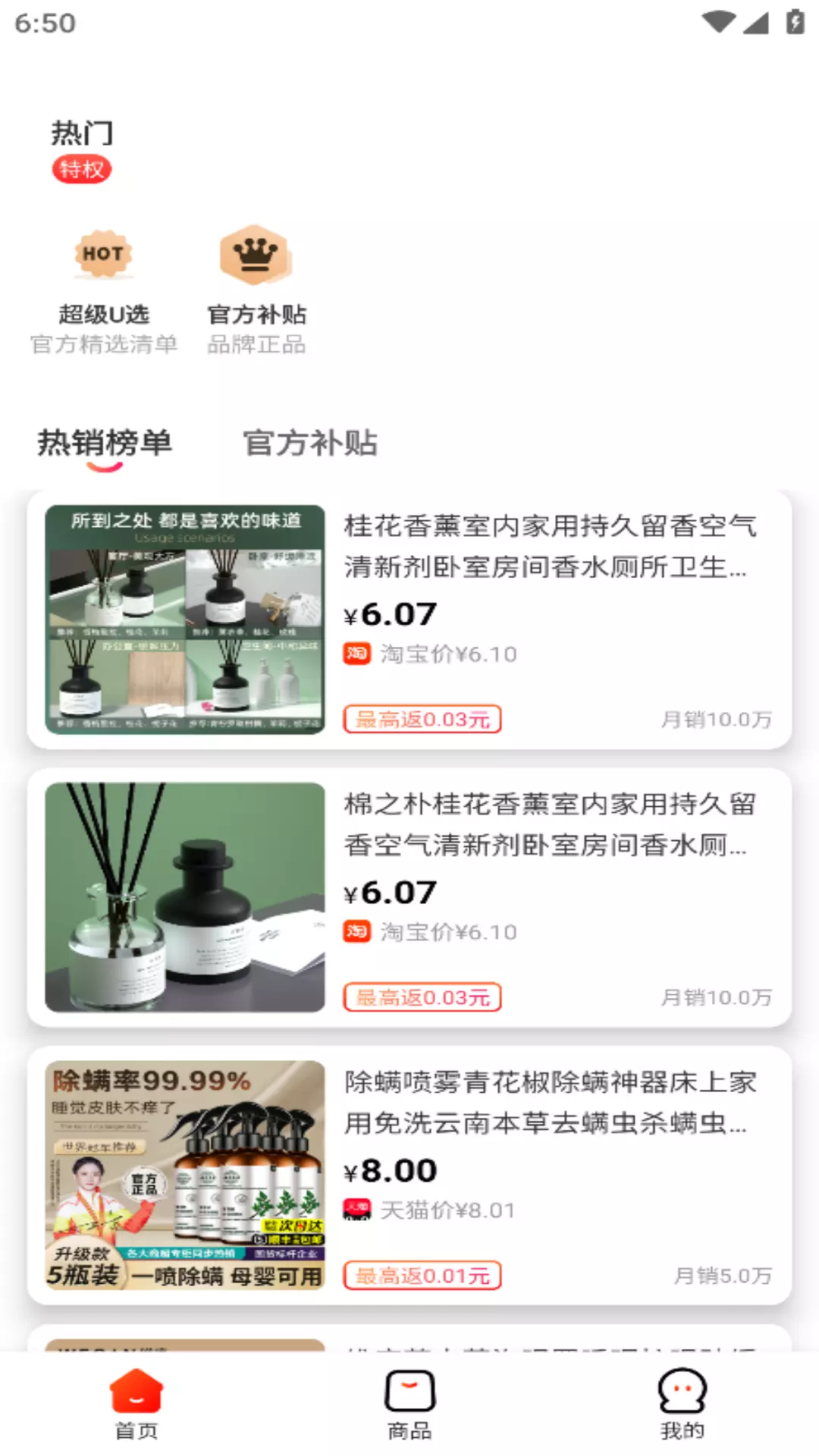Switch to the 官方补贴 list tab
This screenshot has height=1456, width=819.
click(x=310, y=443)
